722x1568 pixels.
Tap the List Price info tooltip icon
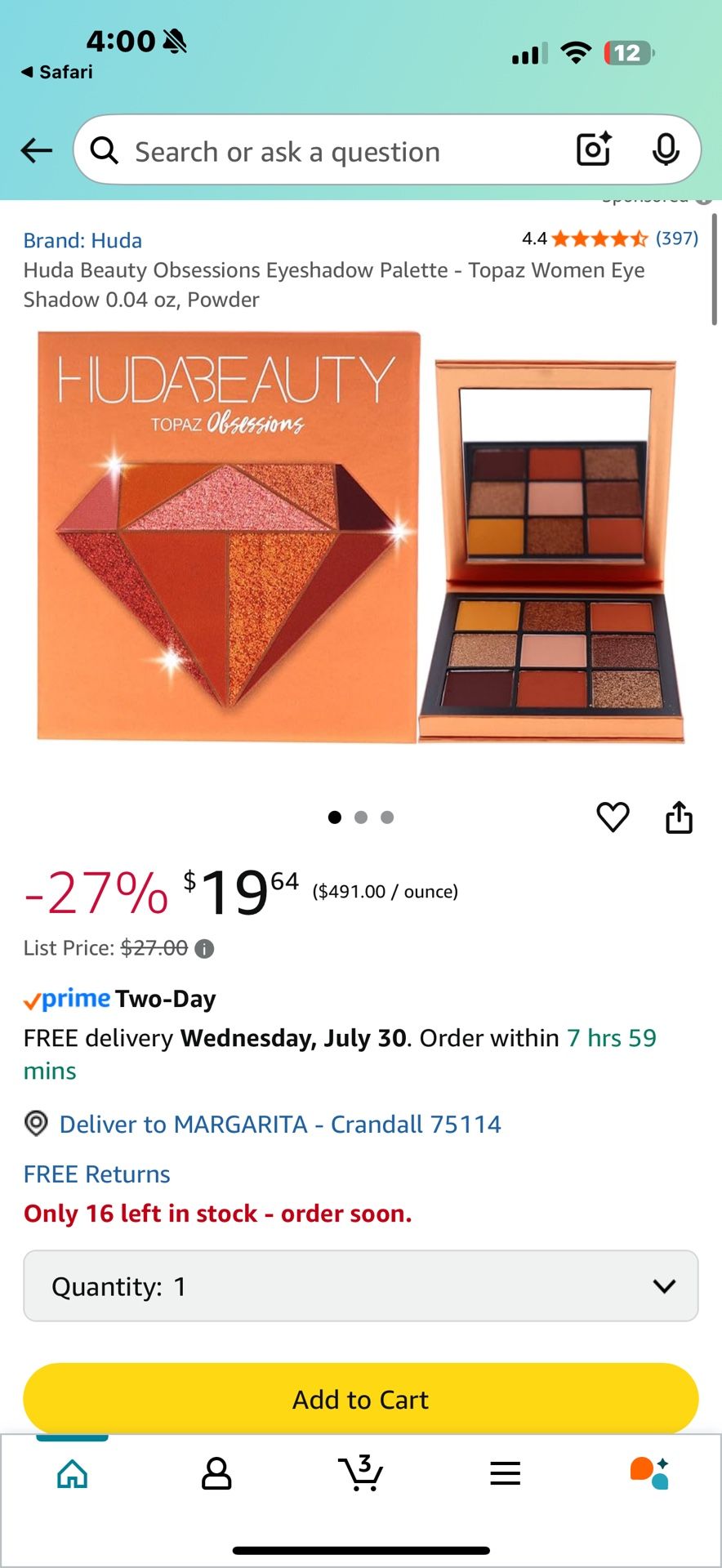coord(205,948)
